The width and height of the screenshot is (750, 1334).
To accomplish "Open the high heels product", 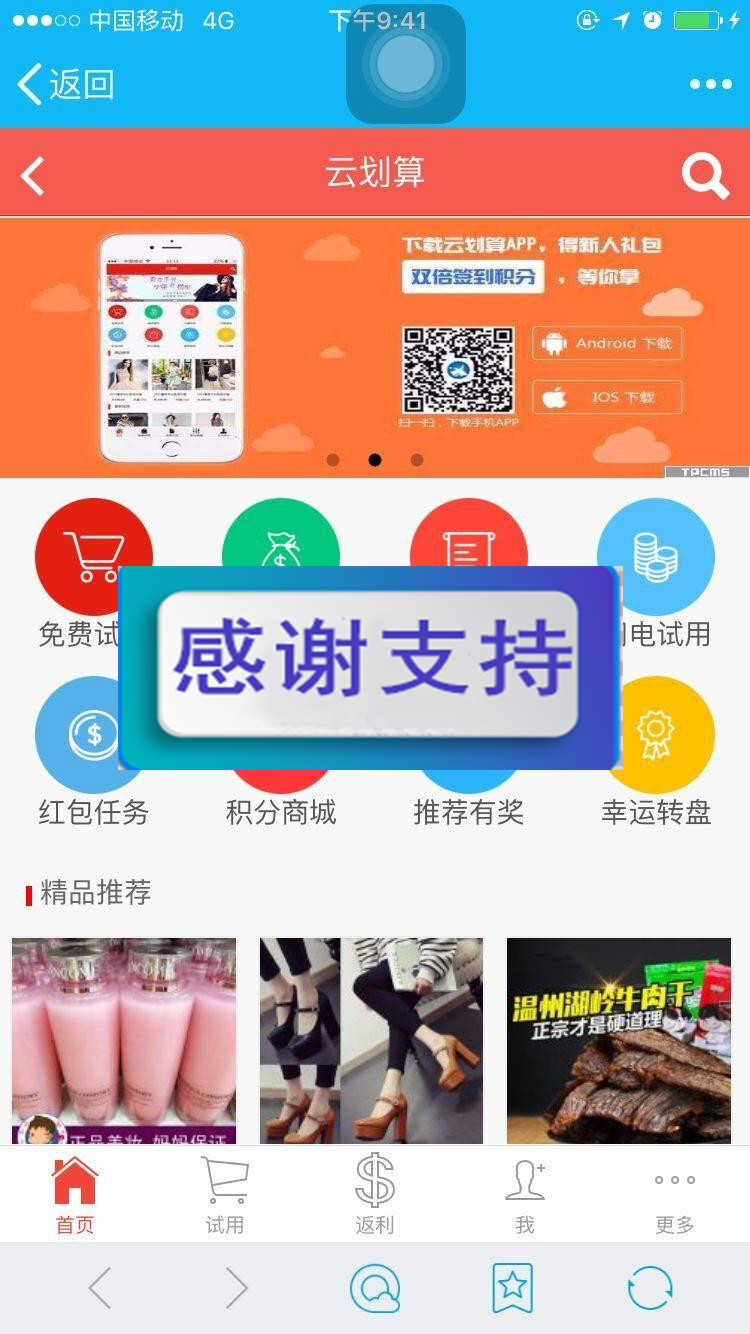I will pyautogui.click(x=371, y=1040).
